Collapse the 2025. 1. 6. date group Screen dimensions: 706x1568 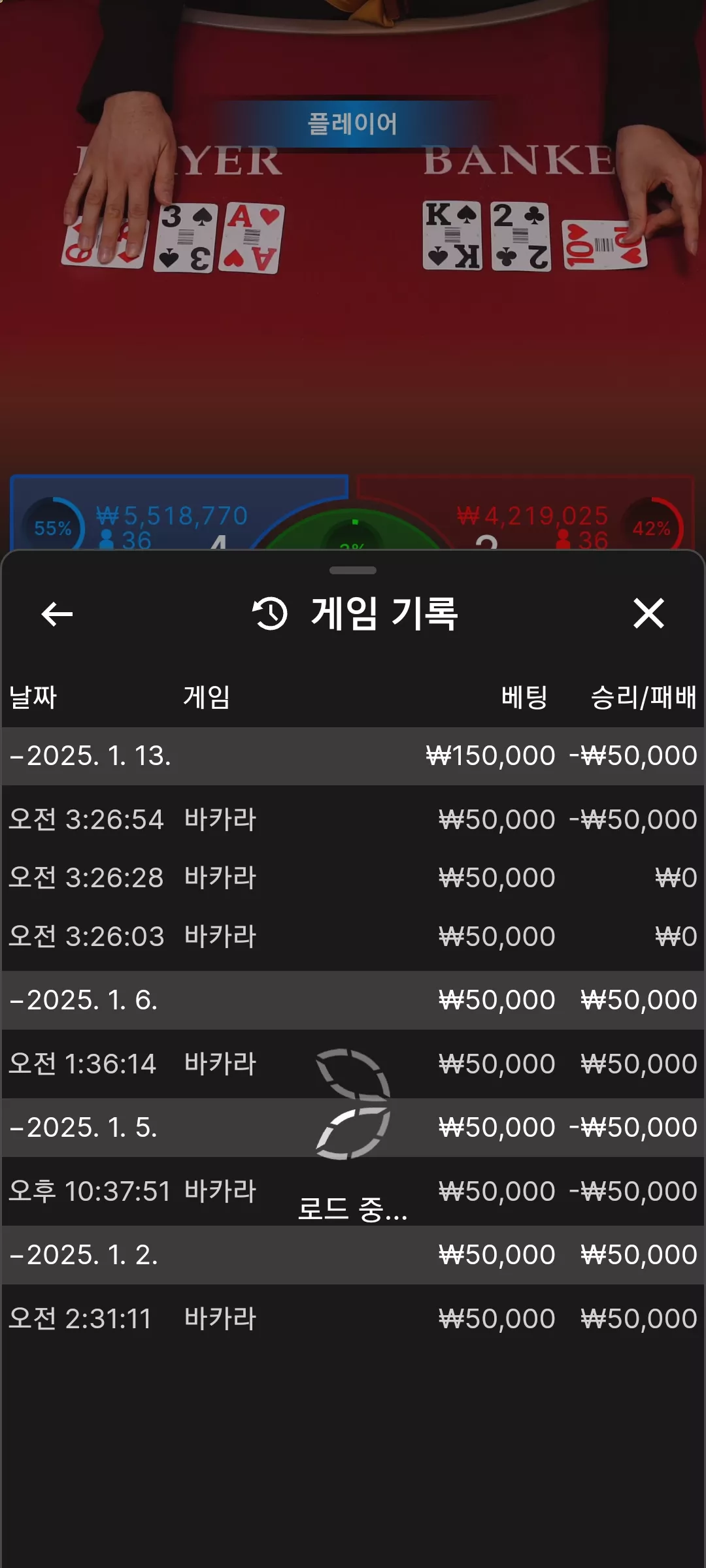pos(353,1000)
